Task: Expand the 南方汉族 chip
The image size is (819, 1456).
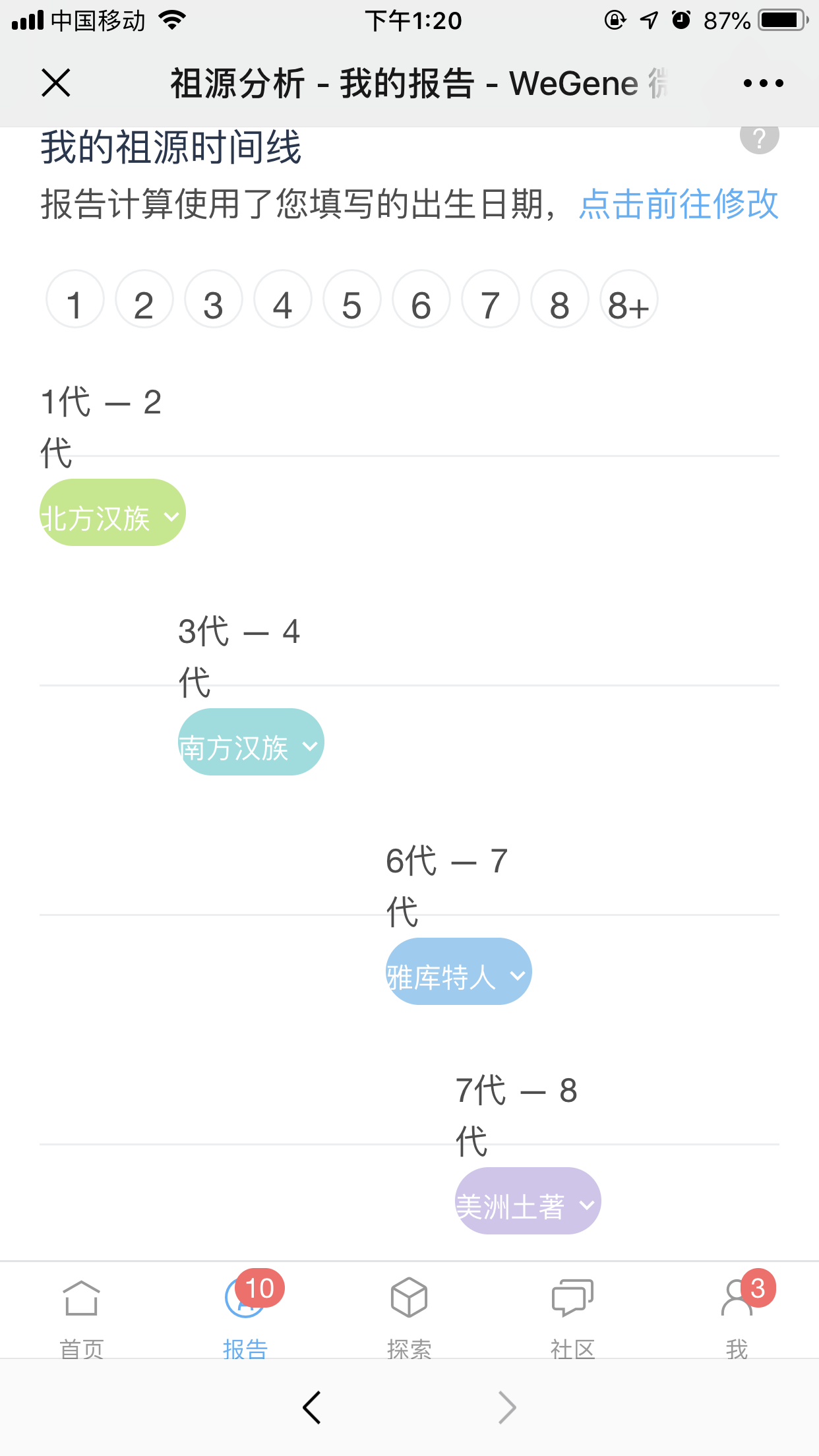Action: 251,742
